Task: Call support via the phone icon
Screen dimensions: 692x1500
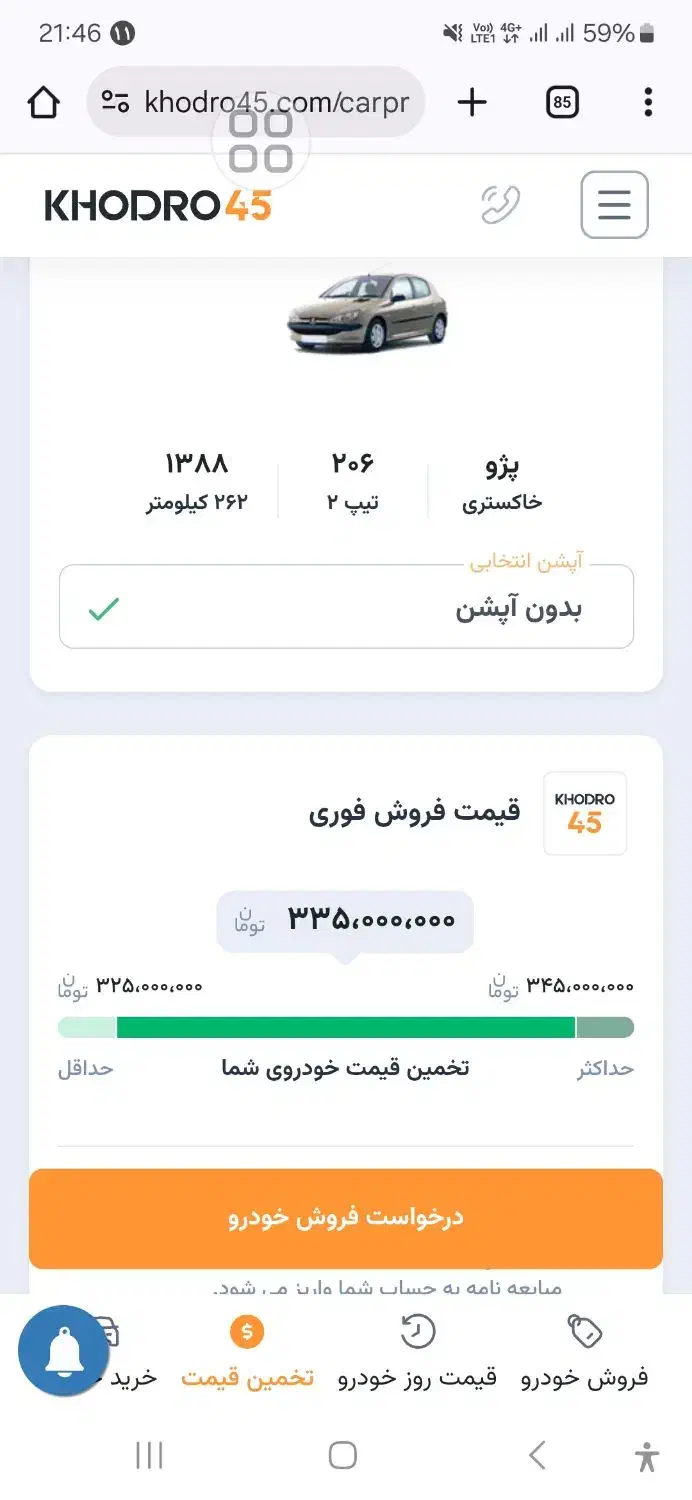Action: (x=500, y=205)
